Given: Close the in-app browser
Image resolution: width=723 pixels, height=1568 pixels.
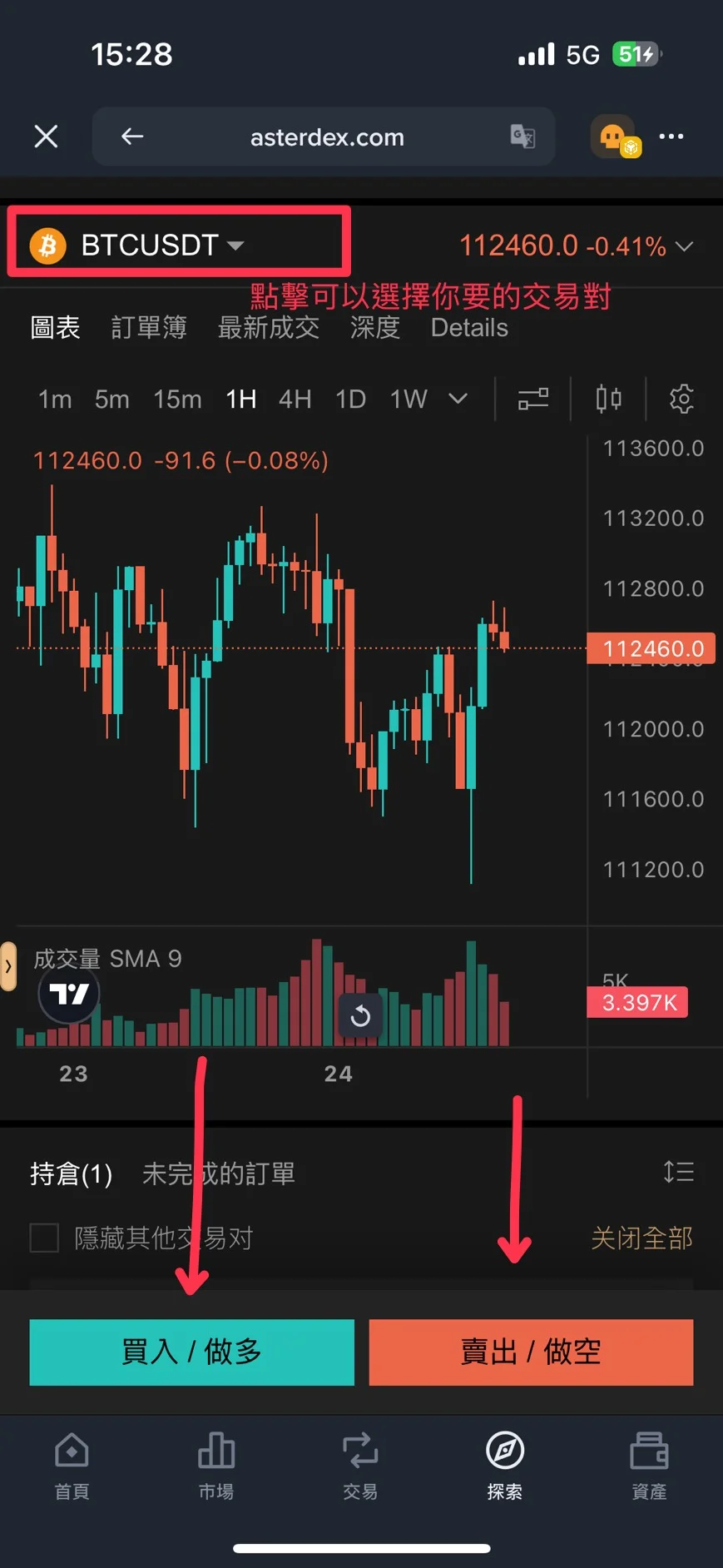Looking at the screenshot, I should click(x=46, y=136).
